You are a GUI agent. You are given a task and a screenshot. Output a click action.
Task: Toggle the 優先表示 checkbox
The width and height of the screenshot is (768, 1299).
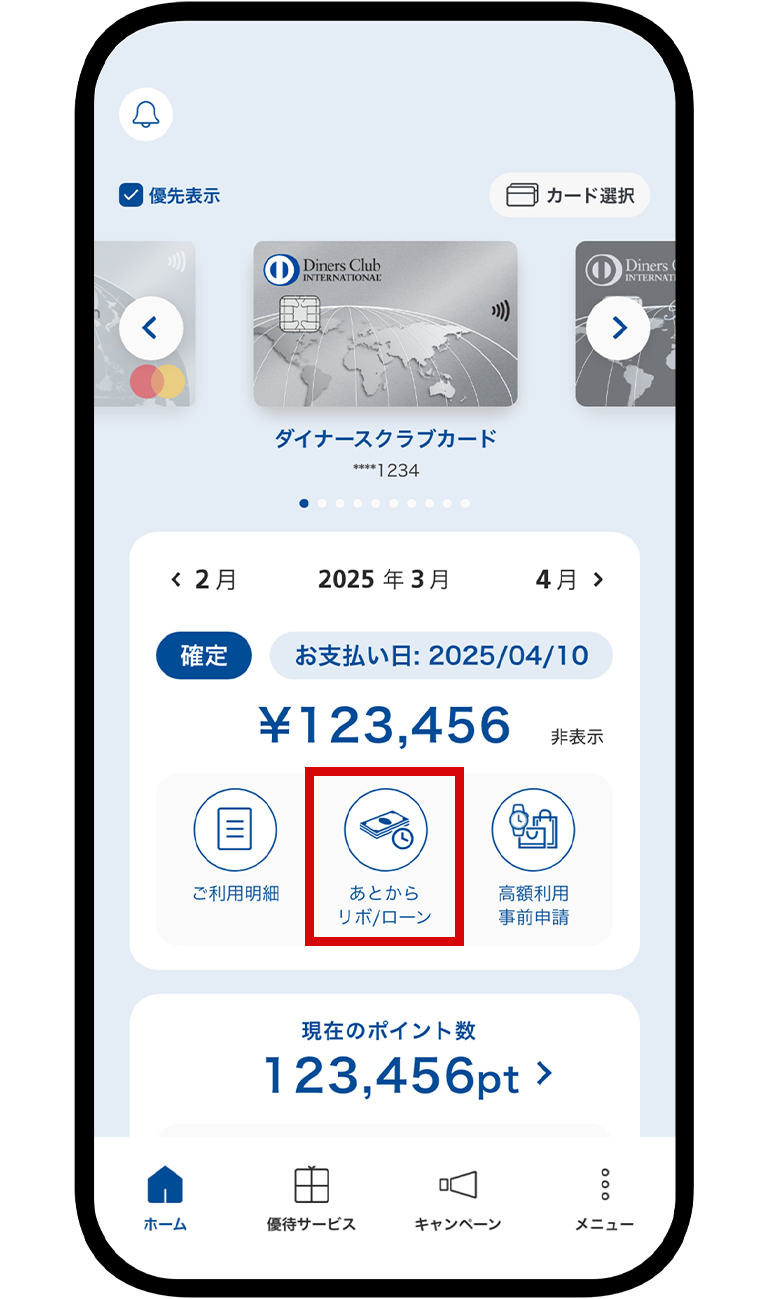(x=131, y=195)
